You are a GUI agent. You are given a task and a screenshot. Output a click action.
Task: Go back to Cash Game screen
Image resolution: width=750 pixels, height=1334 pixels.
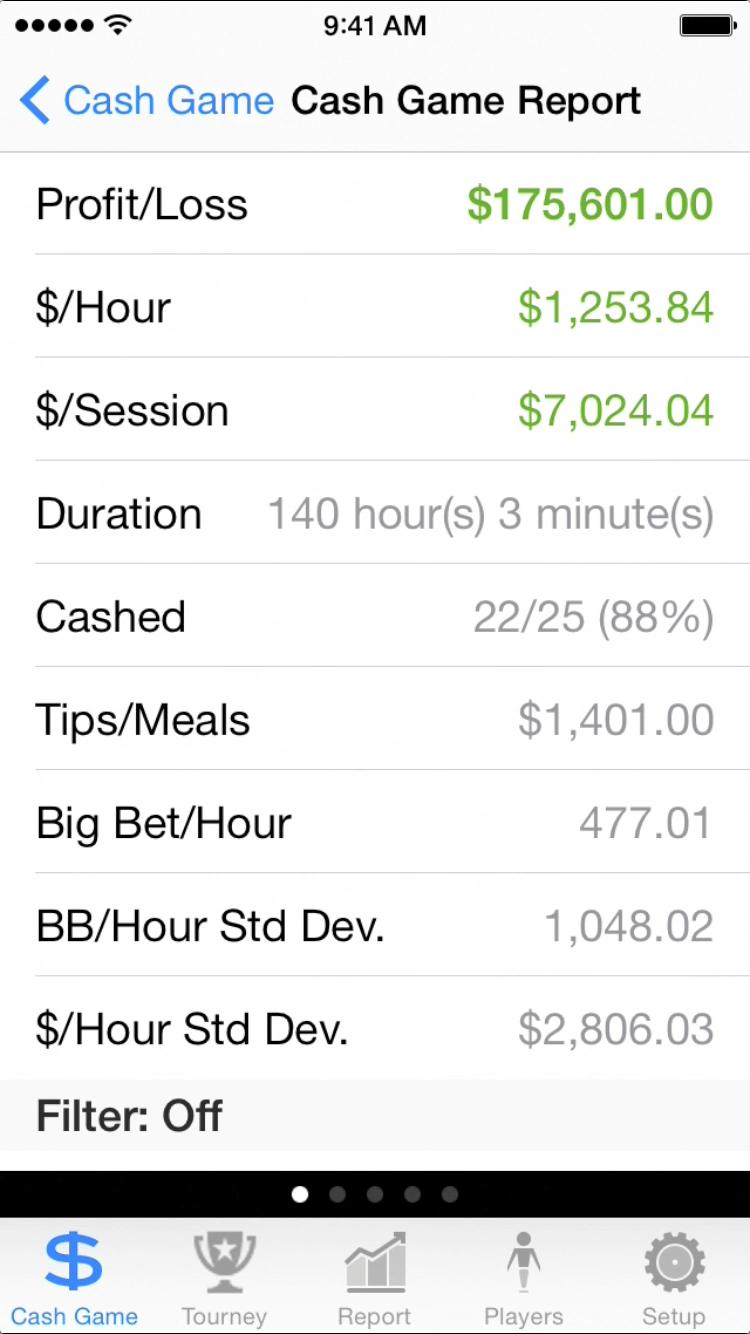click(x=146, y=101)
